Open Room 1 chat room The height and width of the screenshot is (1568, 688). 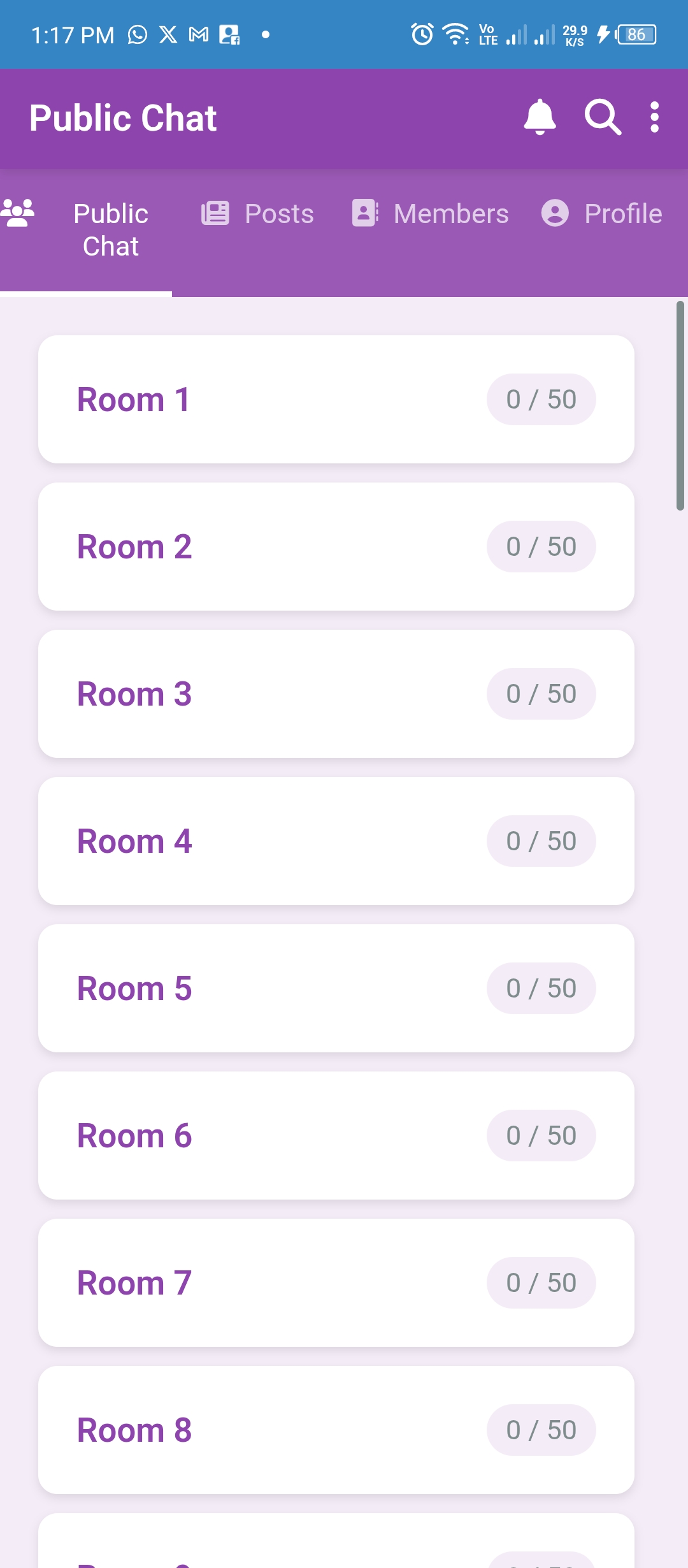pos(336,399)
